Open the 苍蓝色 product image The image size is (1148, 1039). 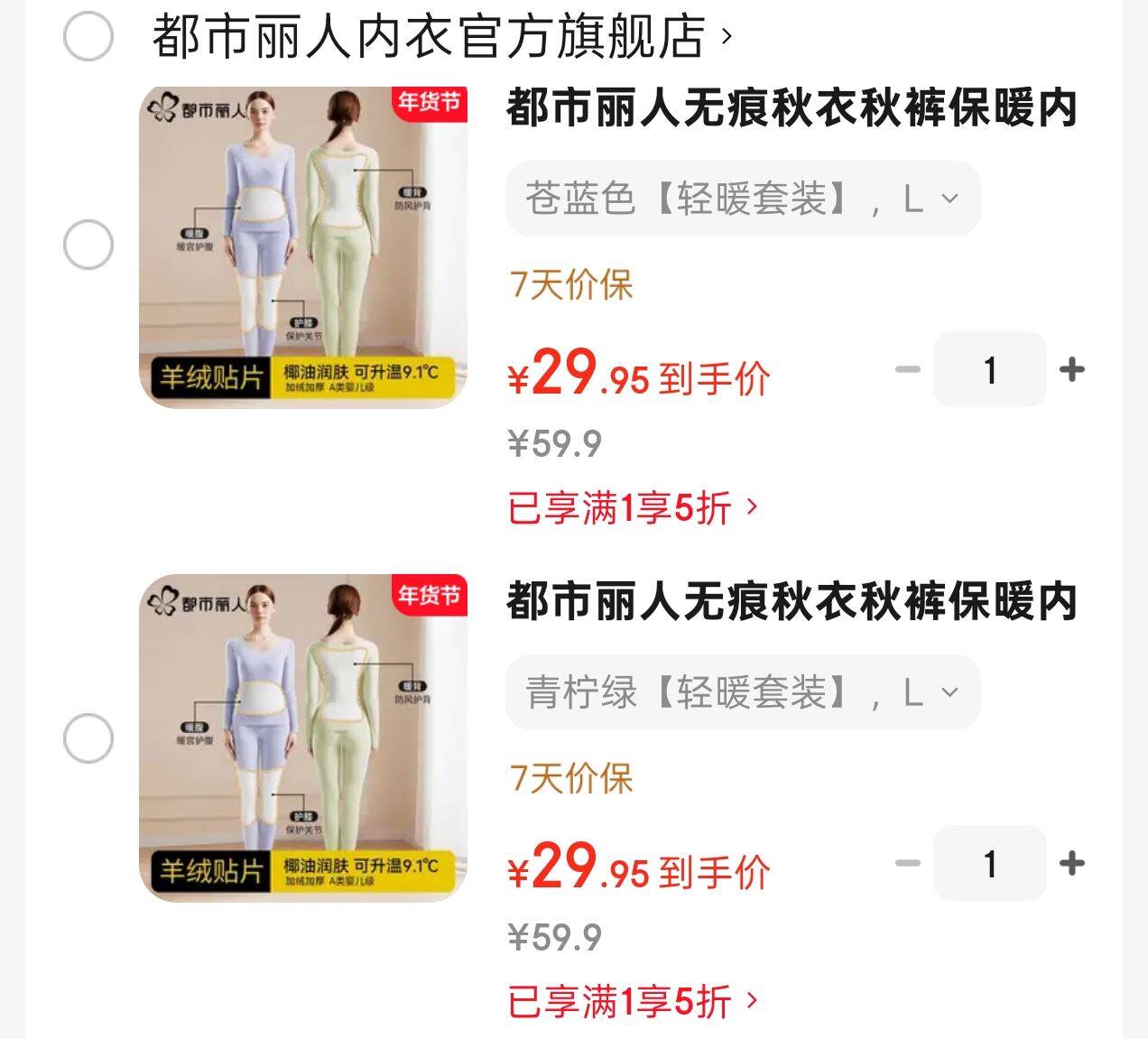[x=303, y=246]
